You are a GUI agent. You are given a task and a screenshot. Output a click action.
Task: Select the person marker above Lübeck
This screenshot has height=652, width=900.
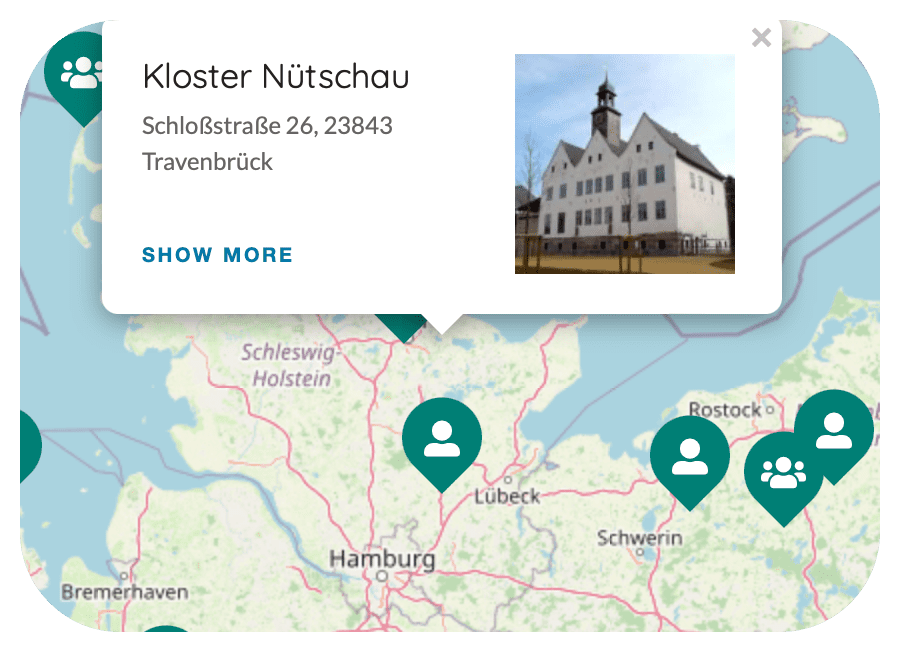(442, 438)
